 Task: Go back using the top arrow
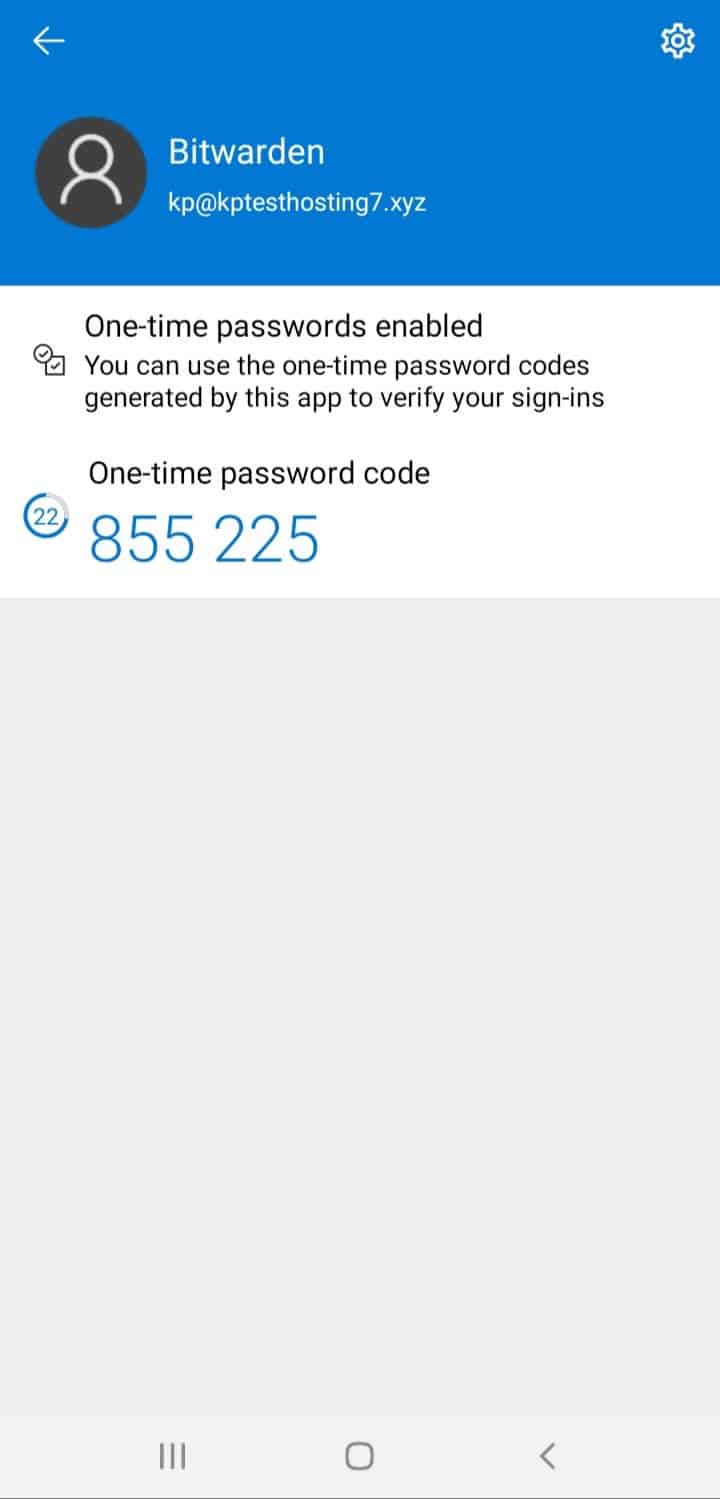(x=49, y=41)
